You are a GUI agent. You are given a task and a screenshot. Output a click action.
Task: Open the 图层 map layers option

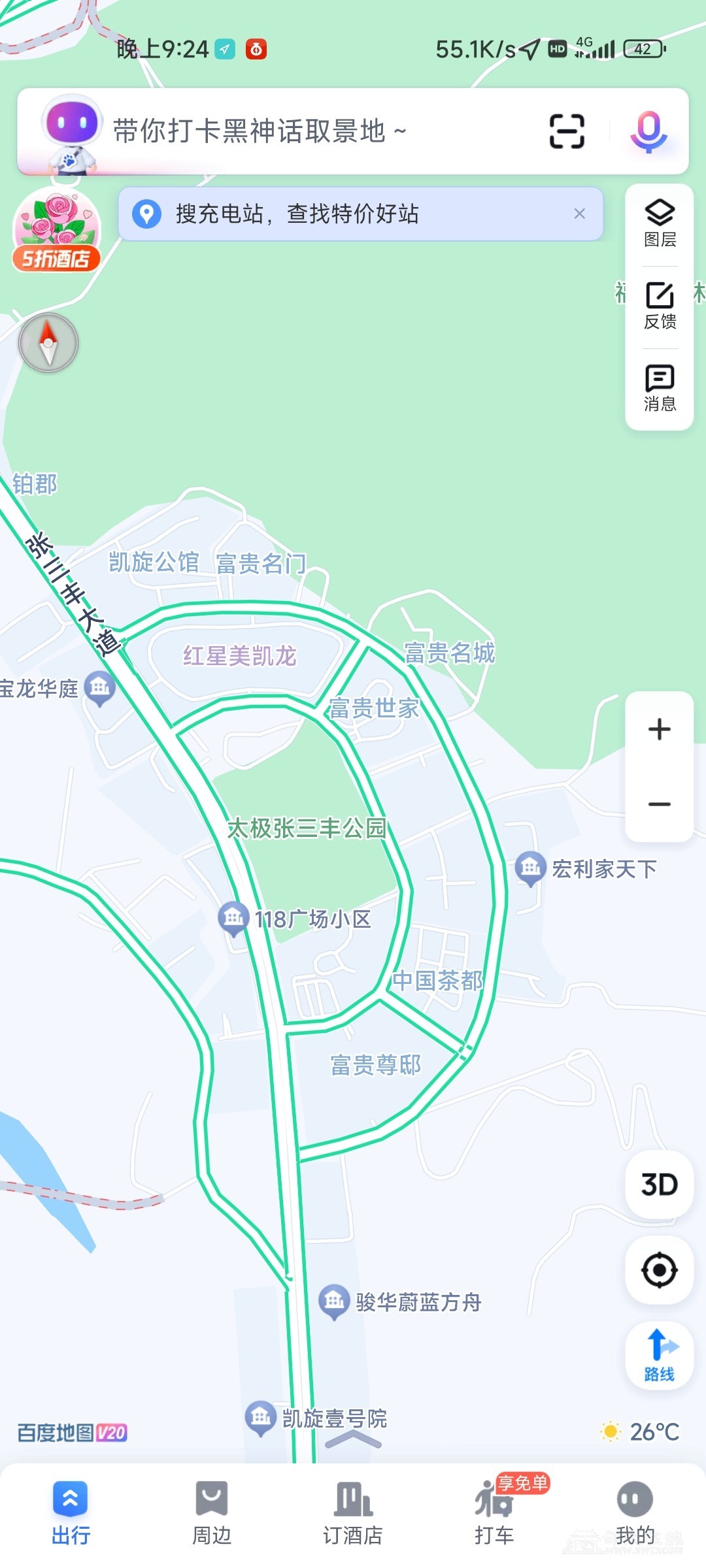point(660,223)
